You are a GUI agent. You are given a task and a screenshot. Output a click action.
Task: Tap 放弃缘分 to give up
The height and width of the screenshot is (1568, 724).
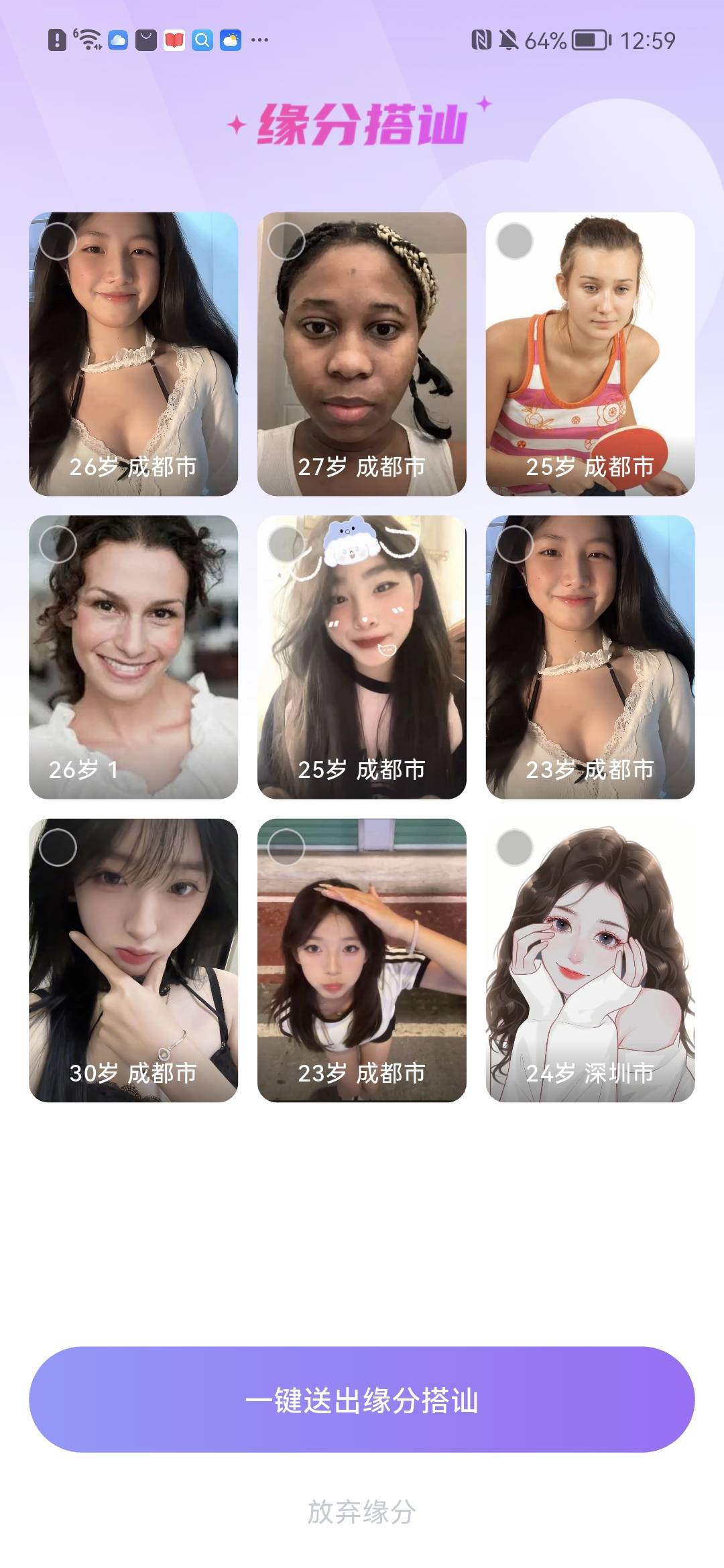[361, 1512]
